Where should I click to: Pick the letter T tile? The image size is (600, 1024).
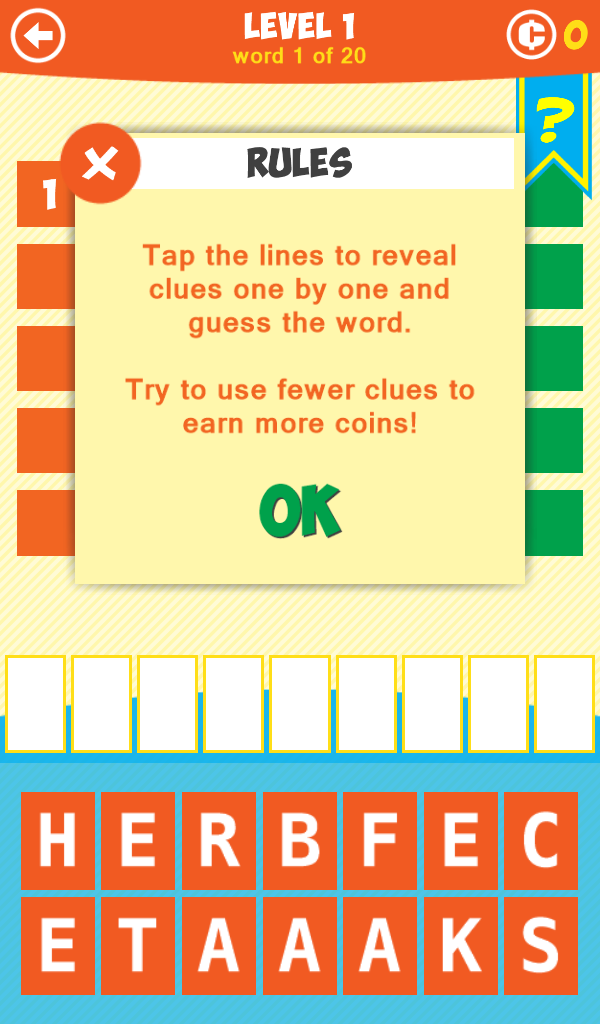tap(138, 946)
